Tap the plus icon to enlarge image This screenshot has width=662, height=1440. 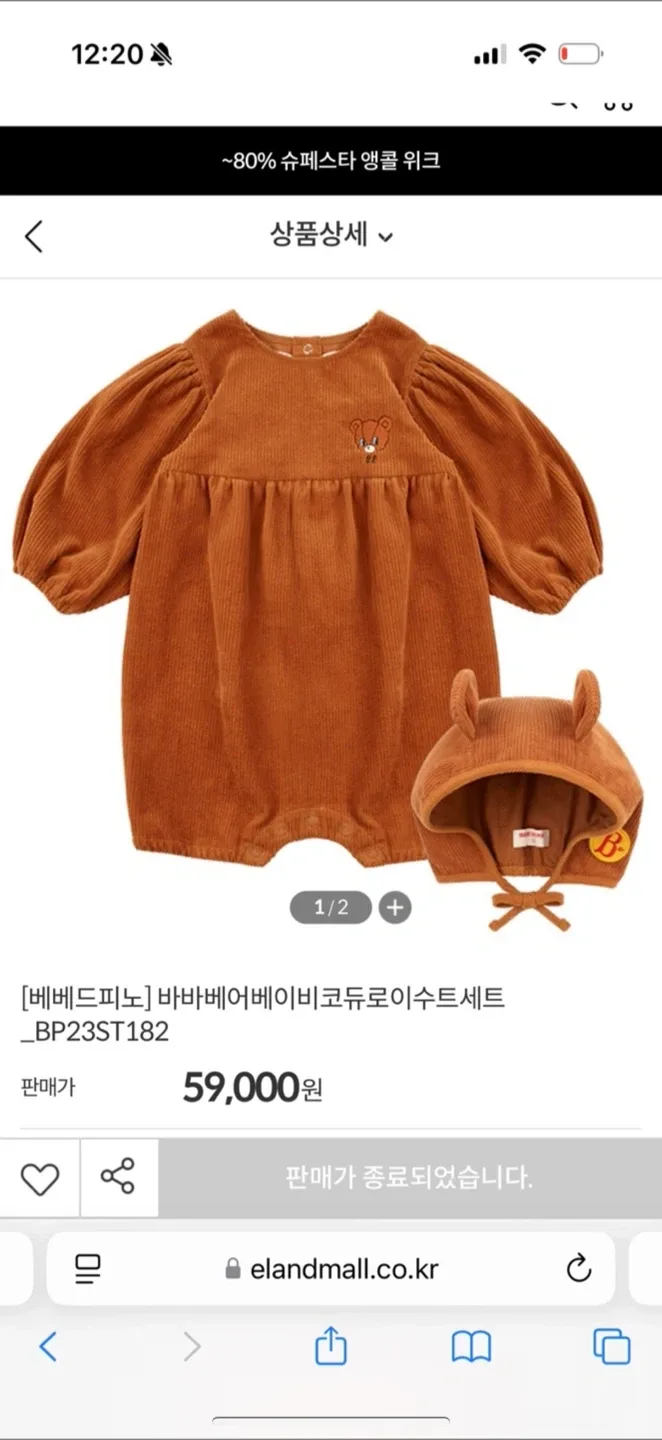click(x=395, y=908)
